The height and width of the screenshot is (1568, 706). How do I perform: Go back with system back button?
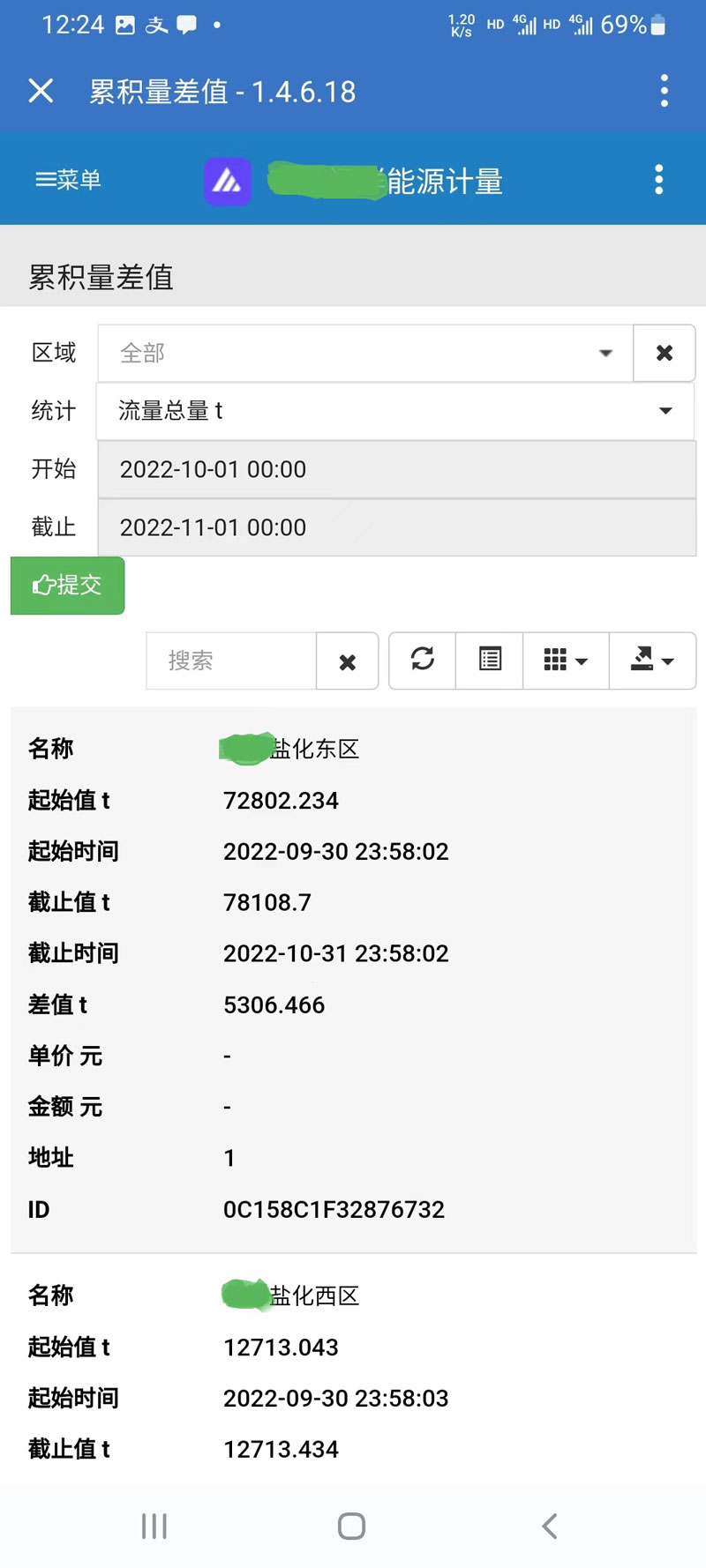pyautogui.click(x=550, y=1526)
